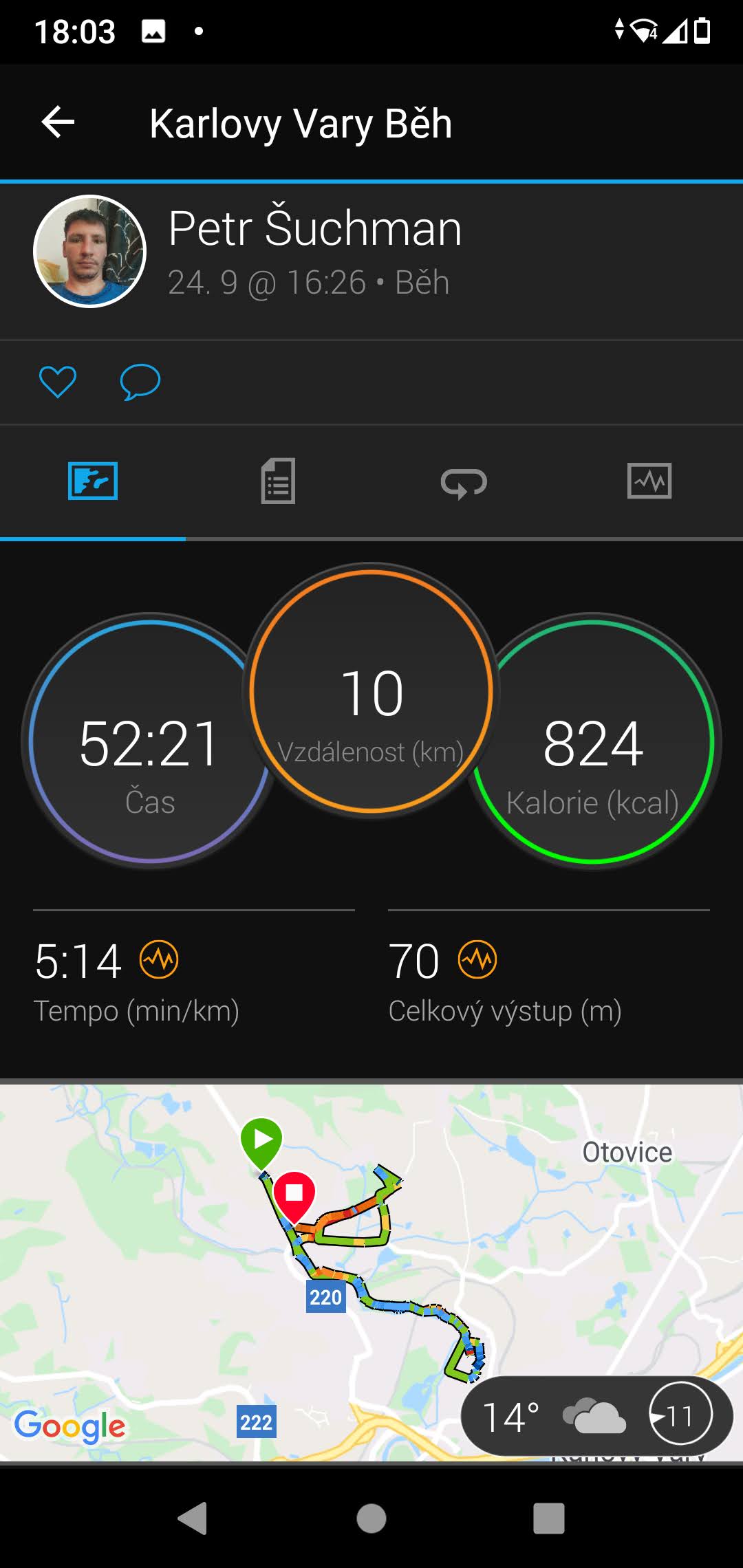
Task: Open comments with the speech bubble icon
Action: tap(140, 382)
